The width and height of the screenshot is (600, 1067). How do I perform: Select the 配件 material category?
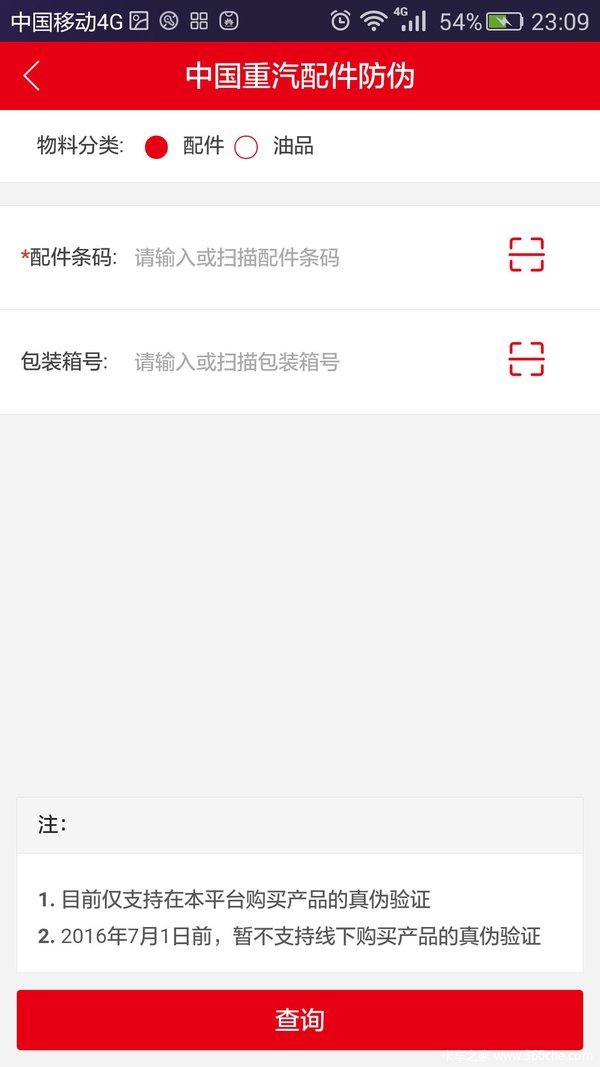coord(157,147)
